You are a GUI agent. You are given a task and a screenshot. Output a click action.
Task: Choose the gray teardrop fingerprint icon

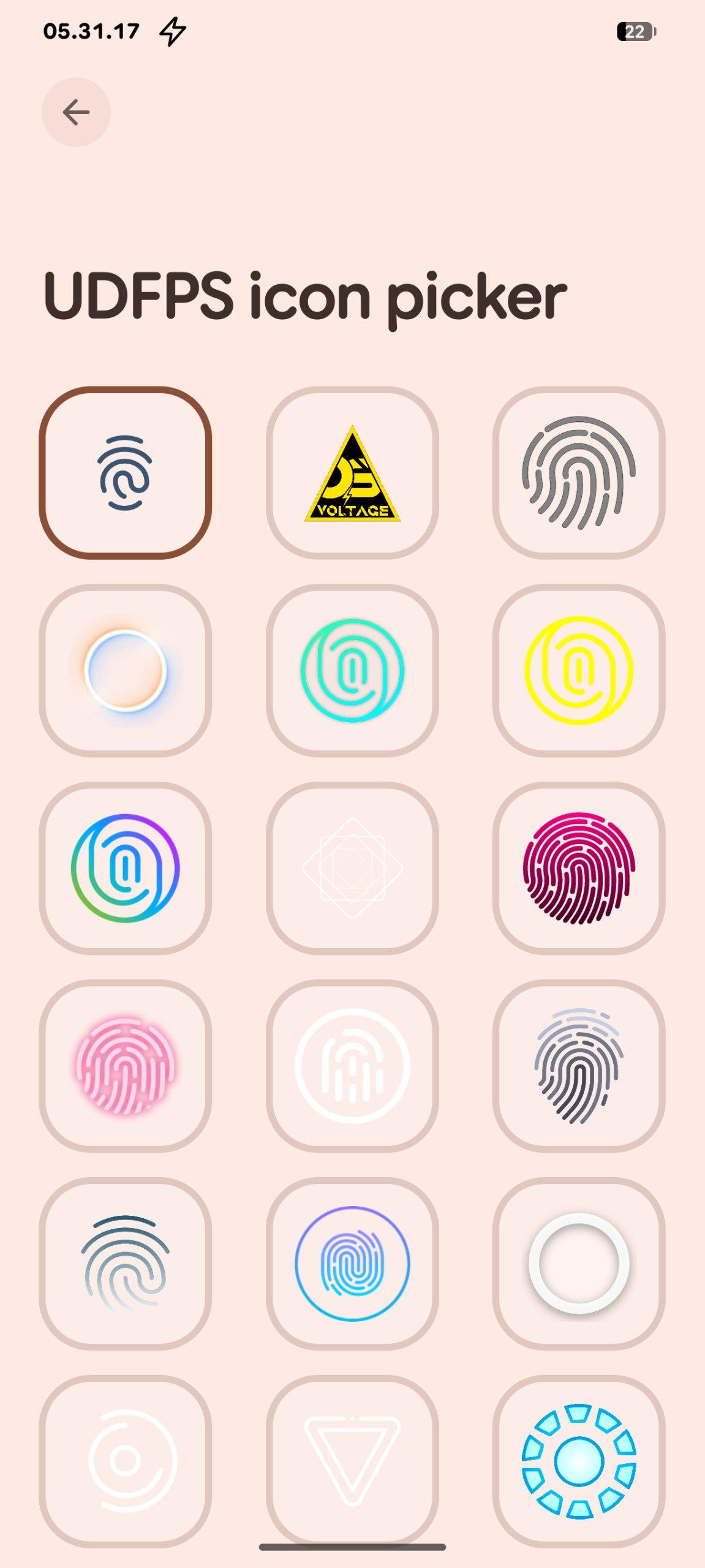coord(579,1066)
